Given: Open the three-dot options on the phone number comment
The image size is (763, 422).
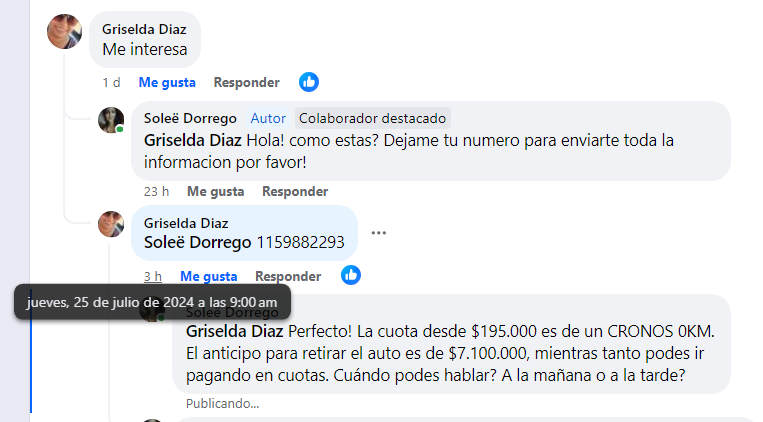Looking at the screenshot, I should click(378, 233).
